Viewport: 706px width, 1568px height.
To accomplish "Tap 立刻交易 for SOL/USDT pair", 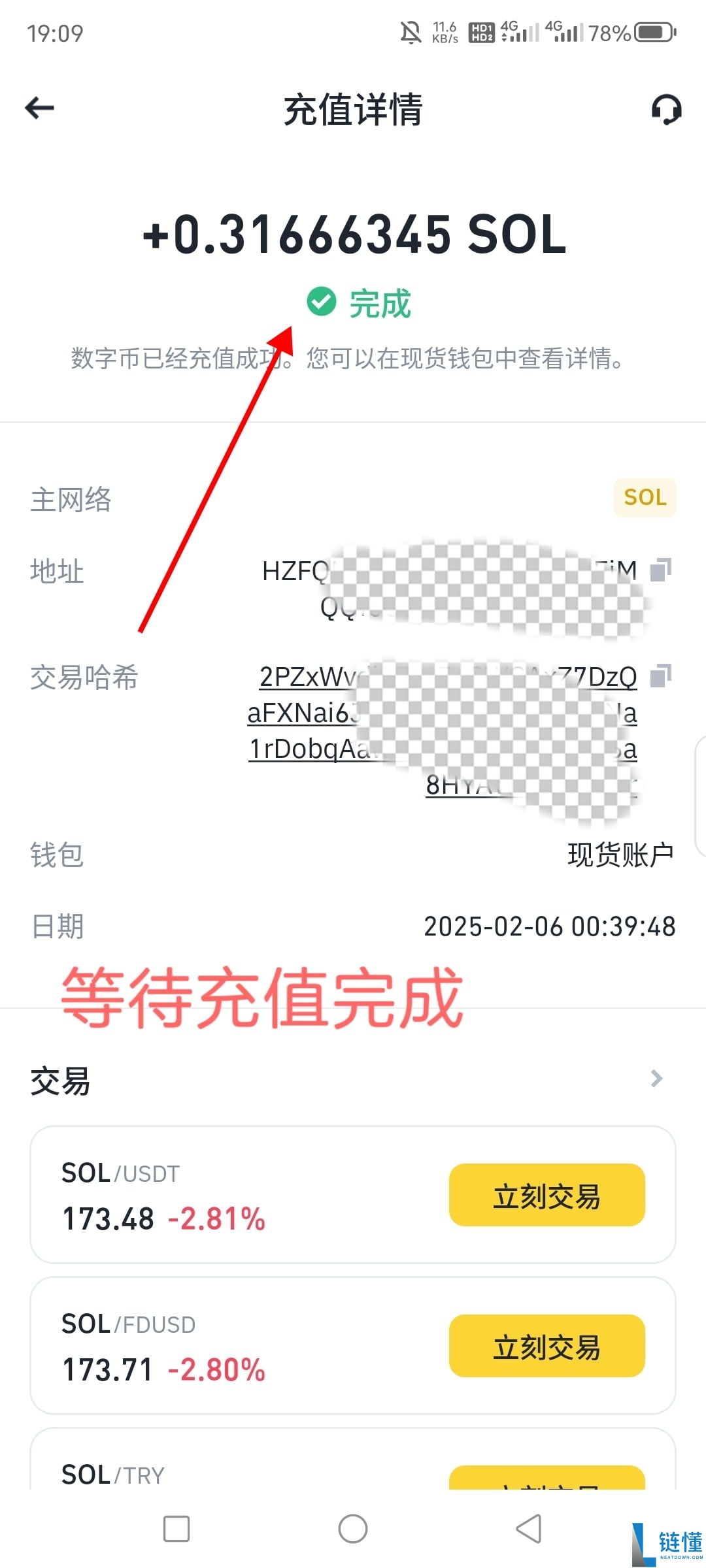I will pos(546,1196).
